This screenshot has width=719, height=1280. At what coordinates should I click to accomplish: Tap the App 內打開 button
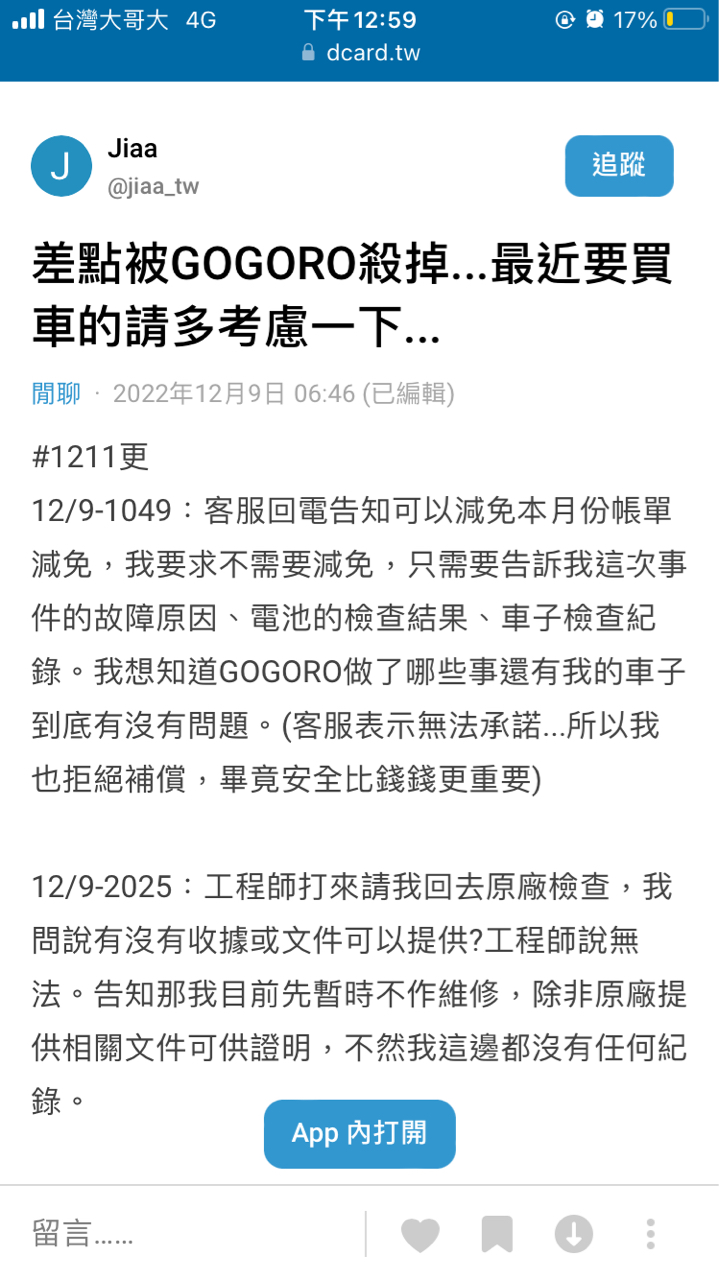point(359,1133)
